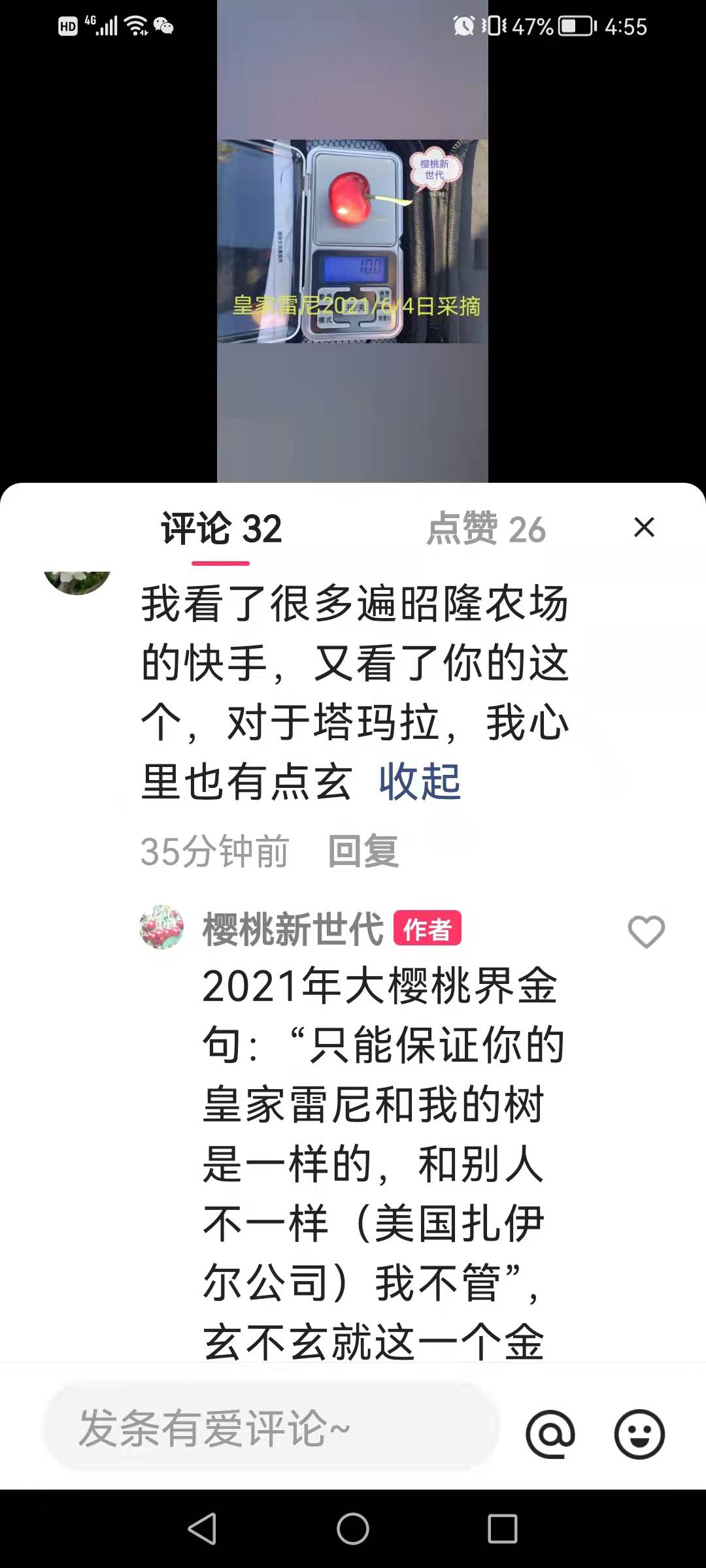Viewport: 706px width, 1568px height.
Task: Tap the video preview above comments
Action: [352, 242]
